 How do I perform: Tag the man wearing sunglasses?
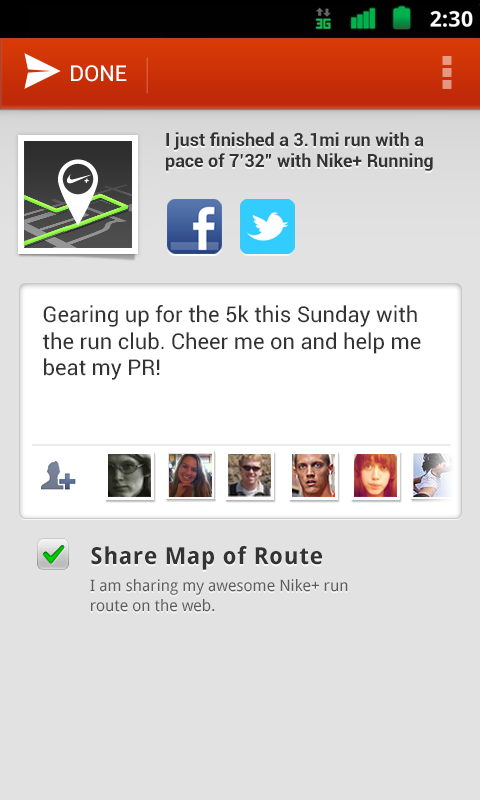pyautogui.click(x=250, y=476)
